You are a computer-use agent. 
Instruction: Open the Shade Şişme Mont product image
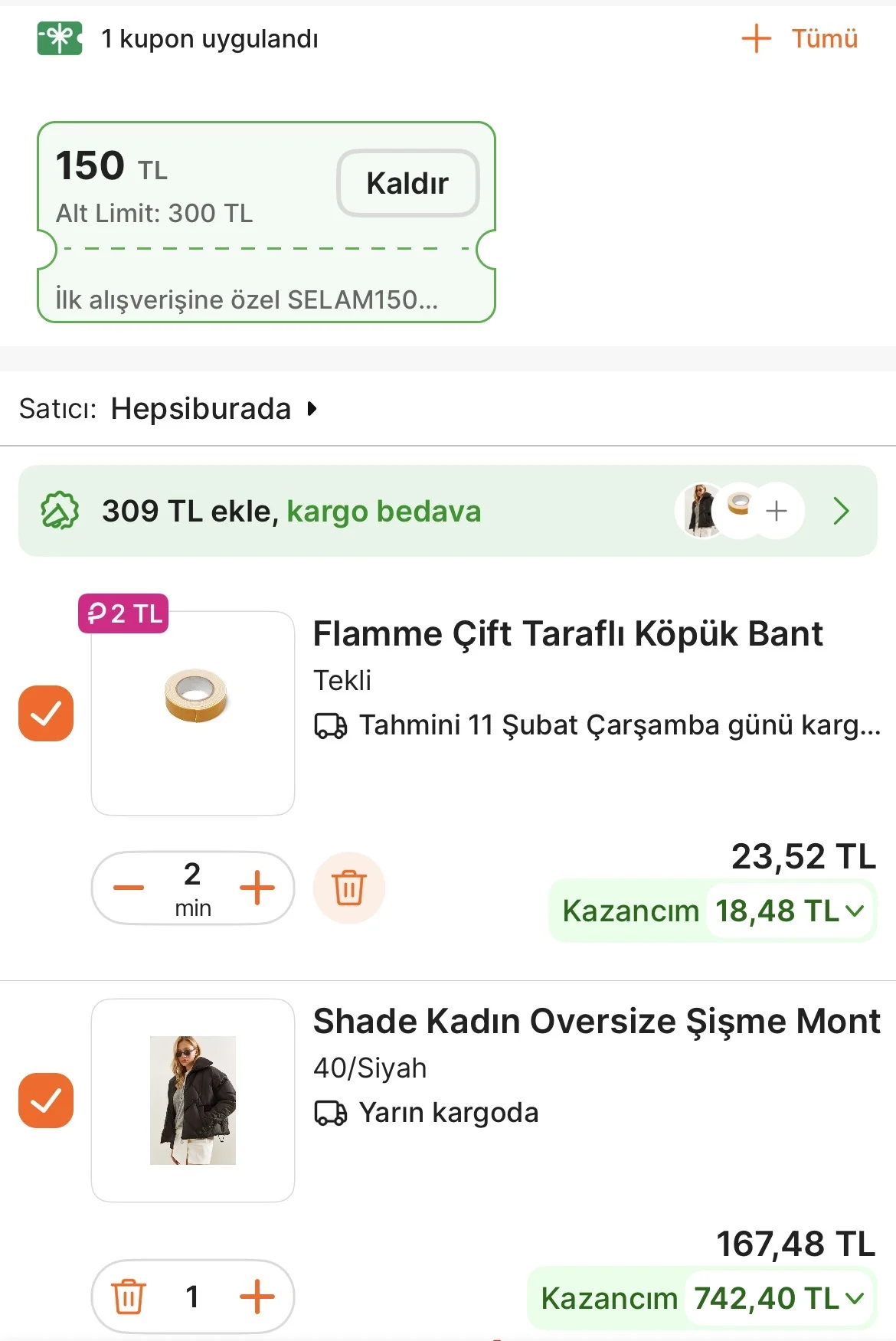[193, 1101]
